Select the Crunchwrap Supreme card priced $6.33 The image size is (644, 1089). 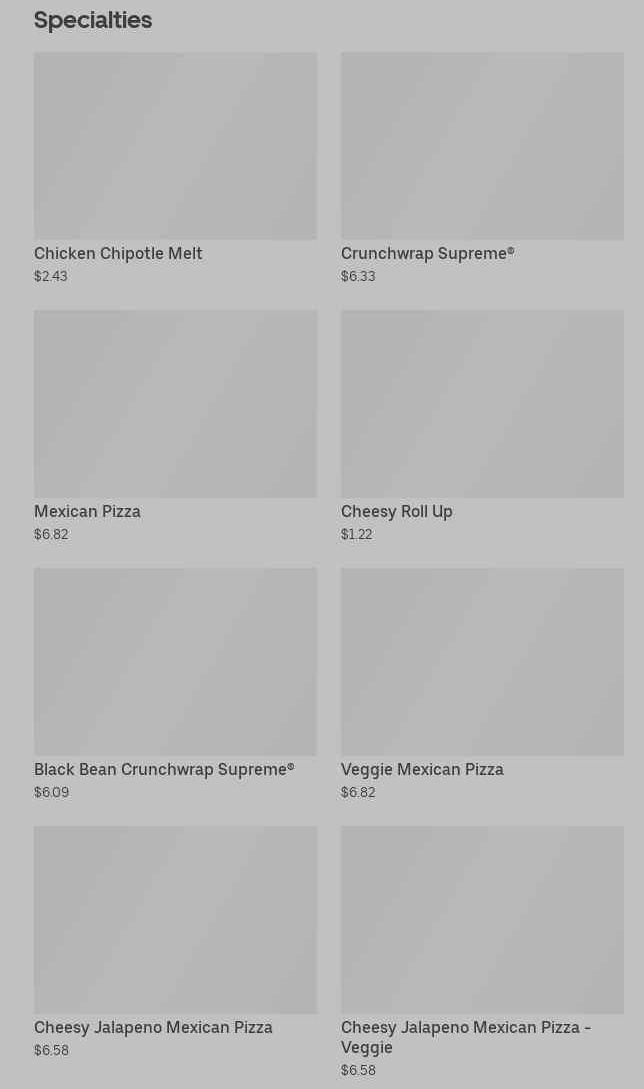(482, 168)
